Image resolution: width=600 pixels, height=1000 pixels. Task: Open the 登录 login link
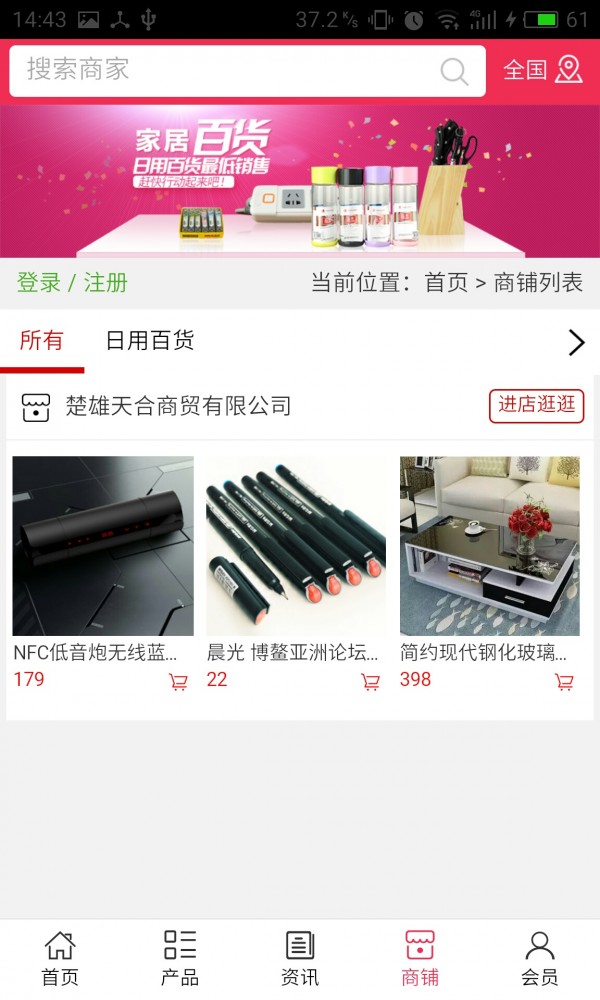pyautogui.click(x=39, y=283)
